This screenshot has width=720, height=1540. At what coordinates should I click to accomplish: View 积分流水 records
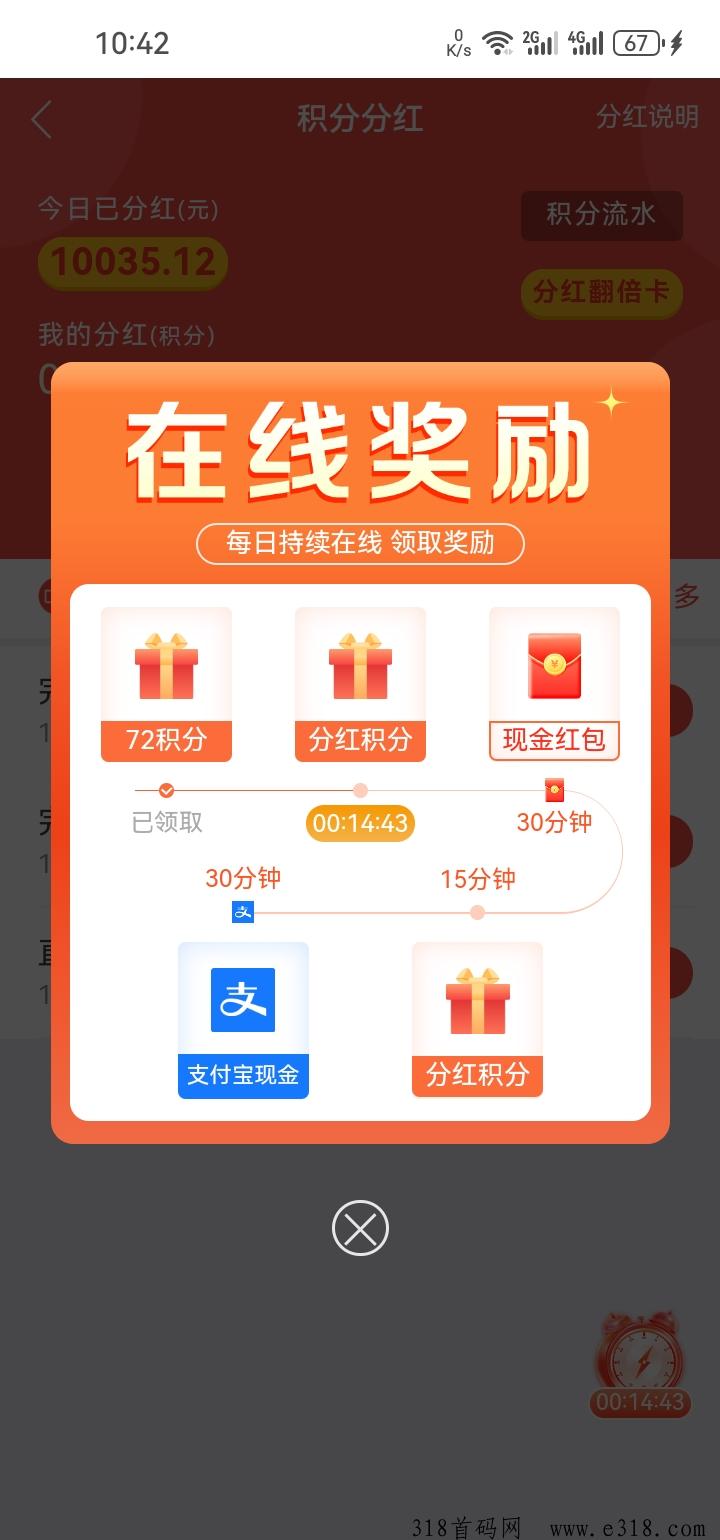click(x=601, y=214)
